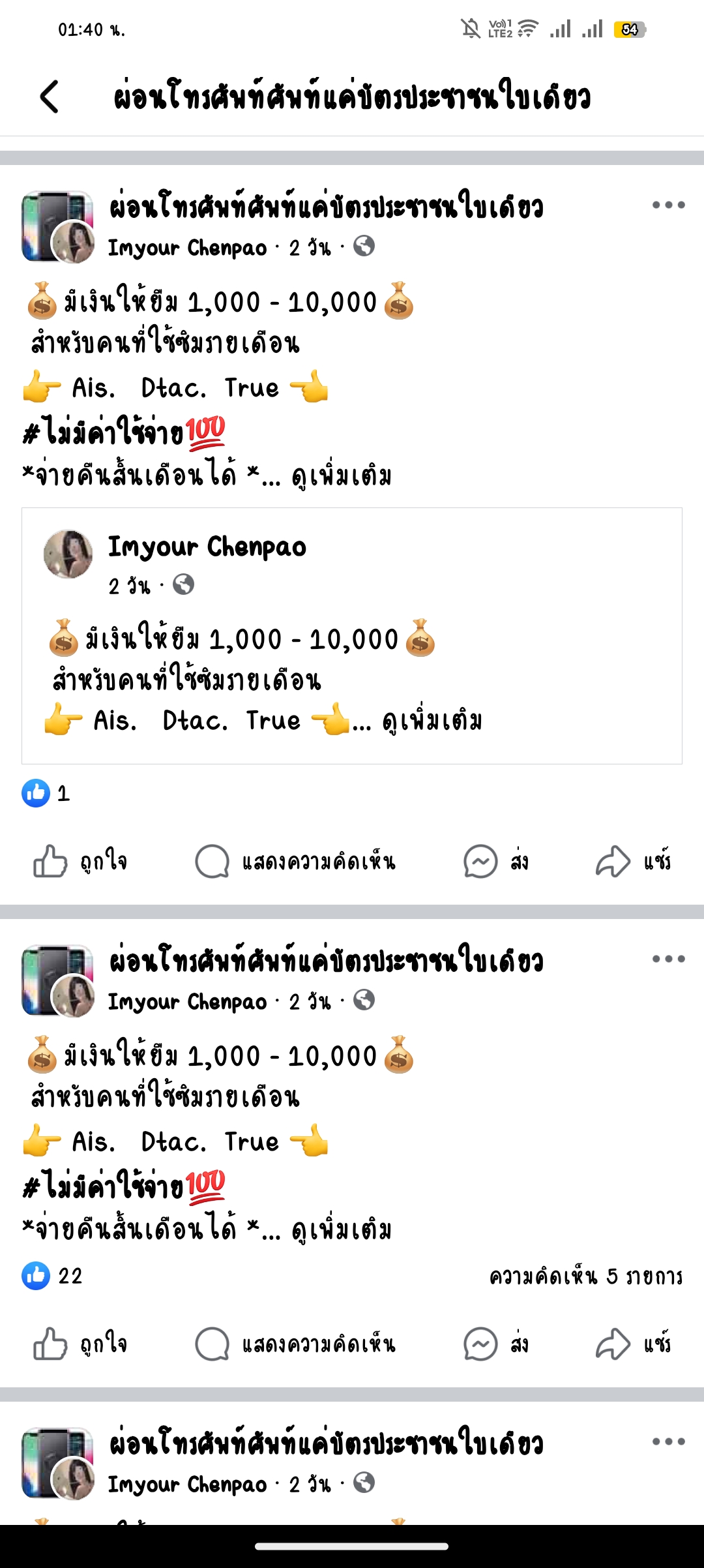Screen dimensions: 704x1568
Task: See who reacted to the 22-likes post
Action: click(52, 1276)
